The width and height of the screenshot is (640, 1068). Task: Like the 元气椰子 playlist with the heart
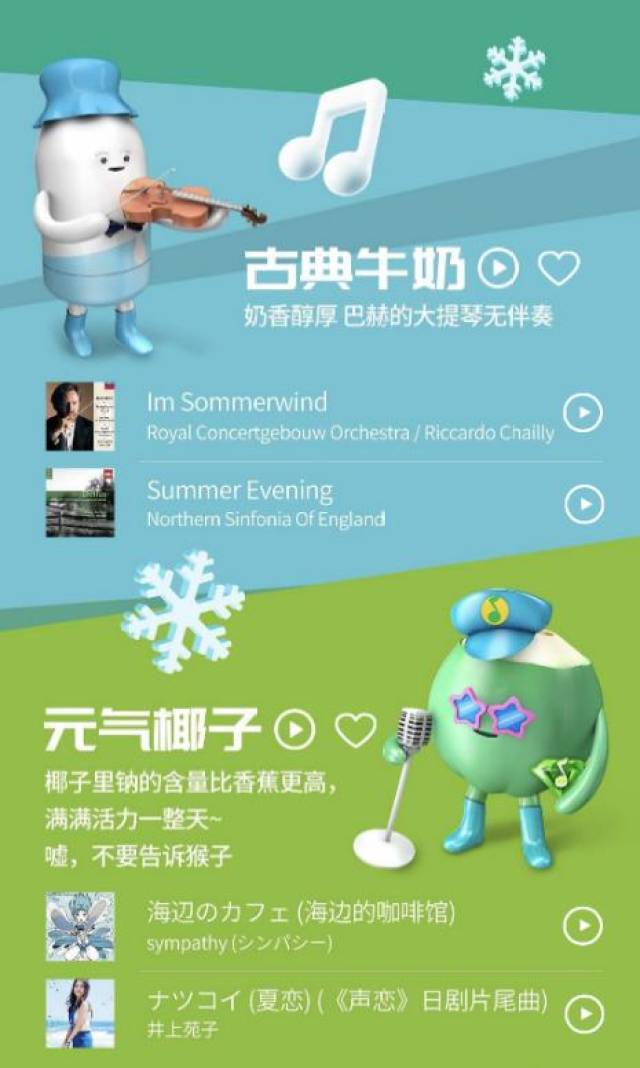tap(355, 730)
